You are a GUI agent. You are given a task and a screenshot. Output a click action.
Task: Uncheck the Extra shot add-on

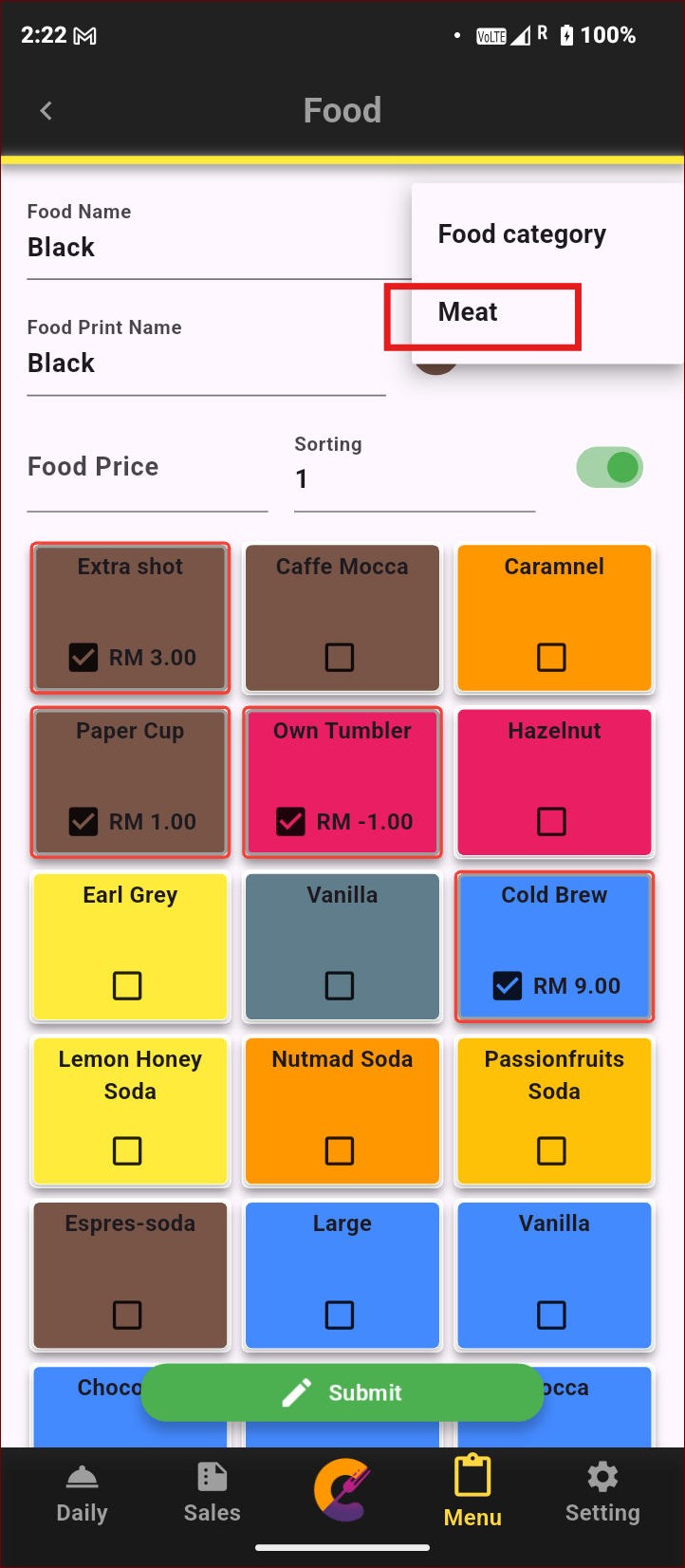pyautogui.click(x=83, y=657)
